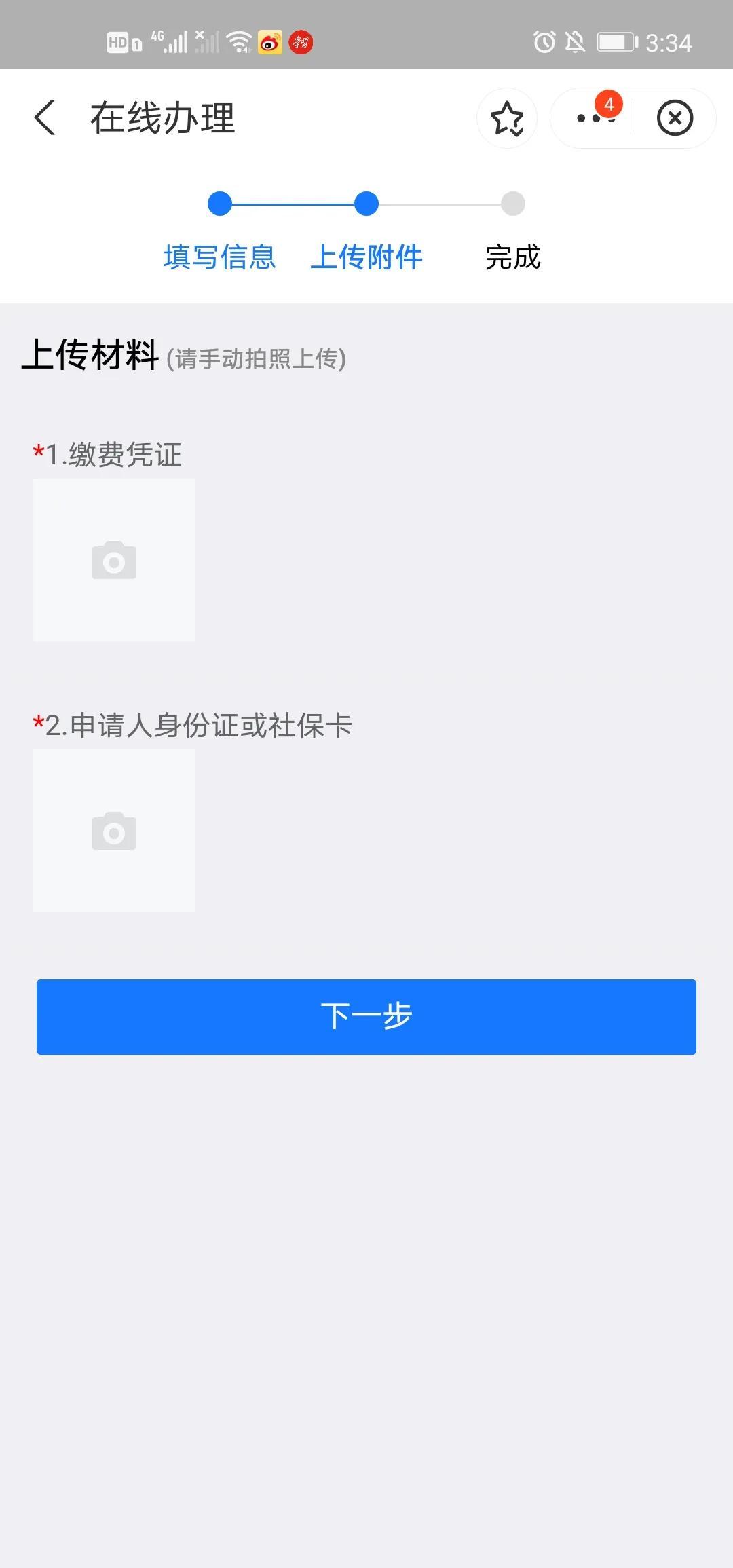Favorite this mini program with star icon

pyautogui.click(x=507, y=119)
